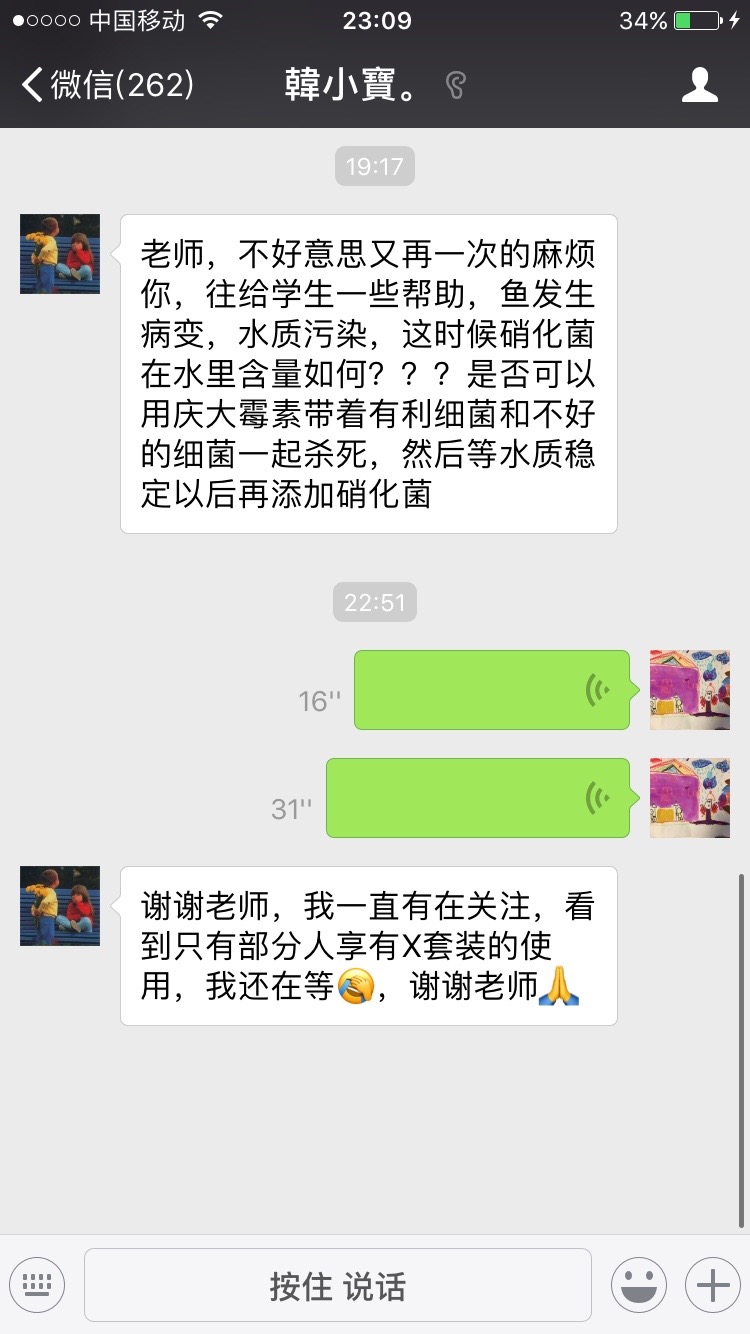Switch to keyboard input using the keyboard icon

pos(37,1285)
